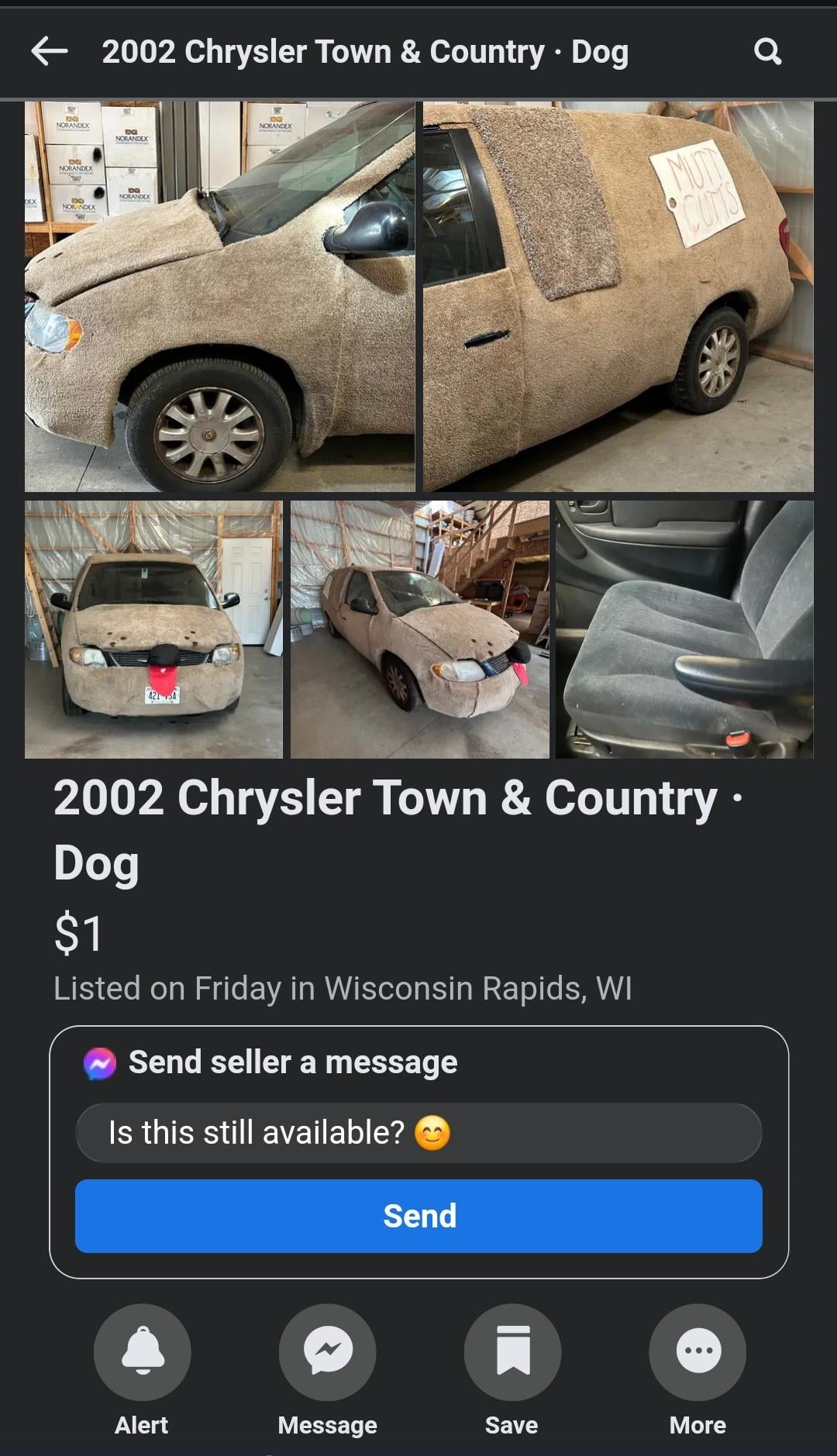The image size is (837, 1456).
Task: View the front-view photo with red tongue
Action: (153, 629)
